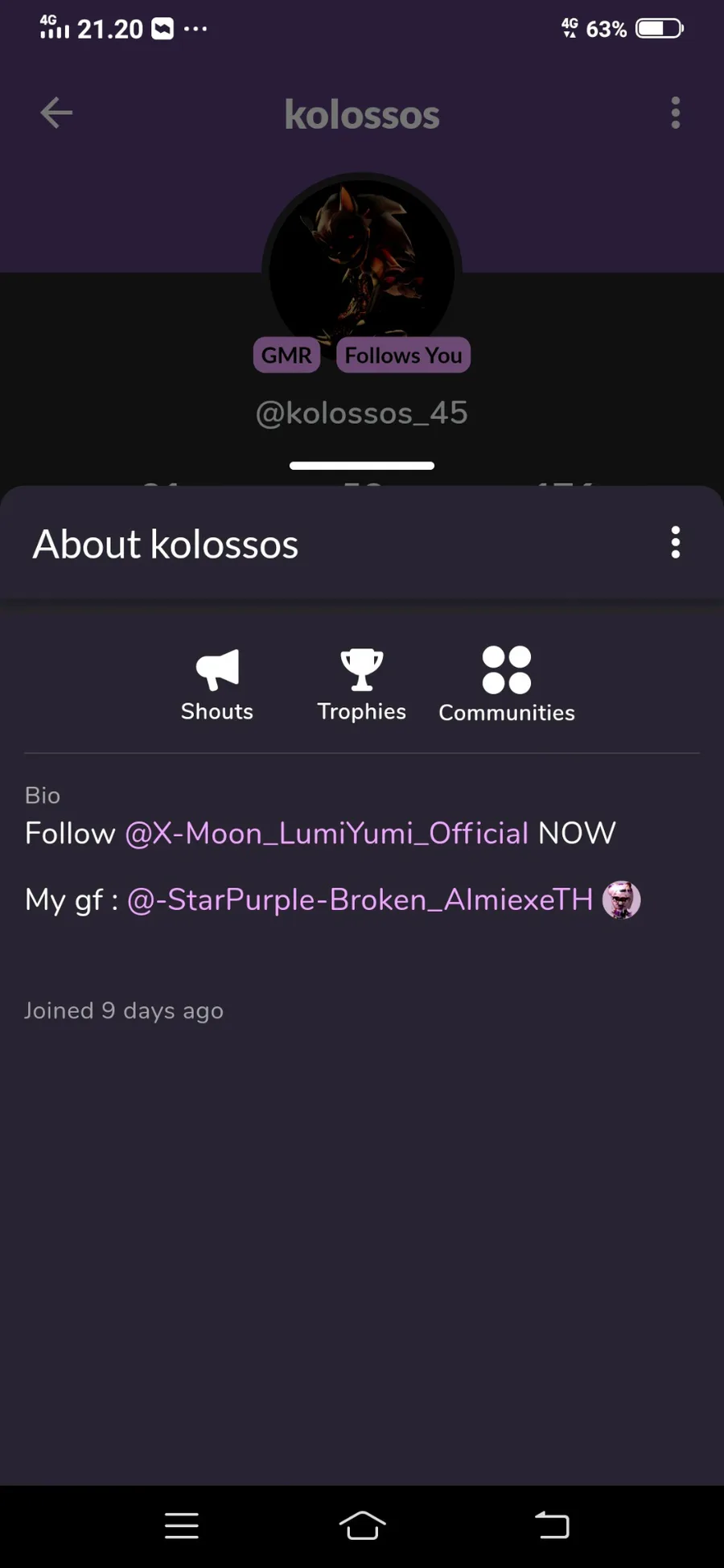This screenshot has height=1568, width=724.
Task: Open the Trophies section
Action: tap(361, 685)
